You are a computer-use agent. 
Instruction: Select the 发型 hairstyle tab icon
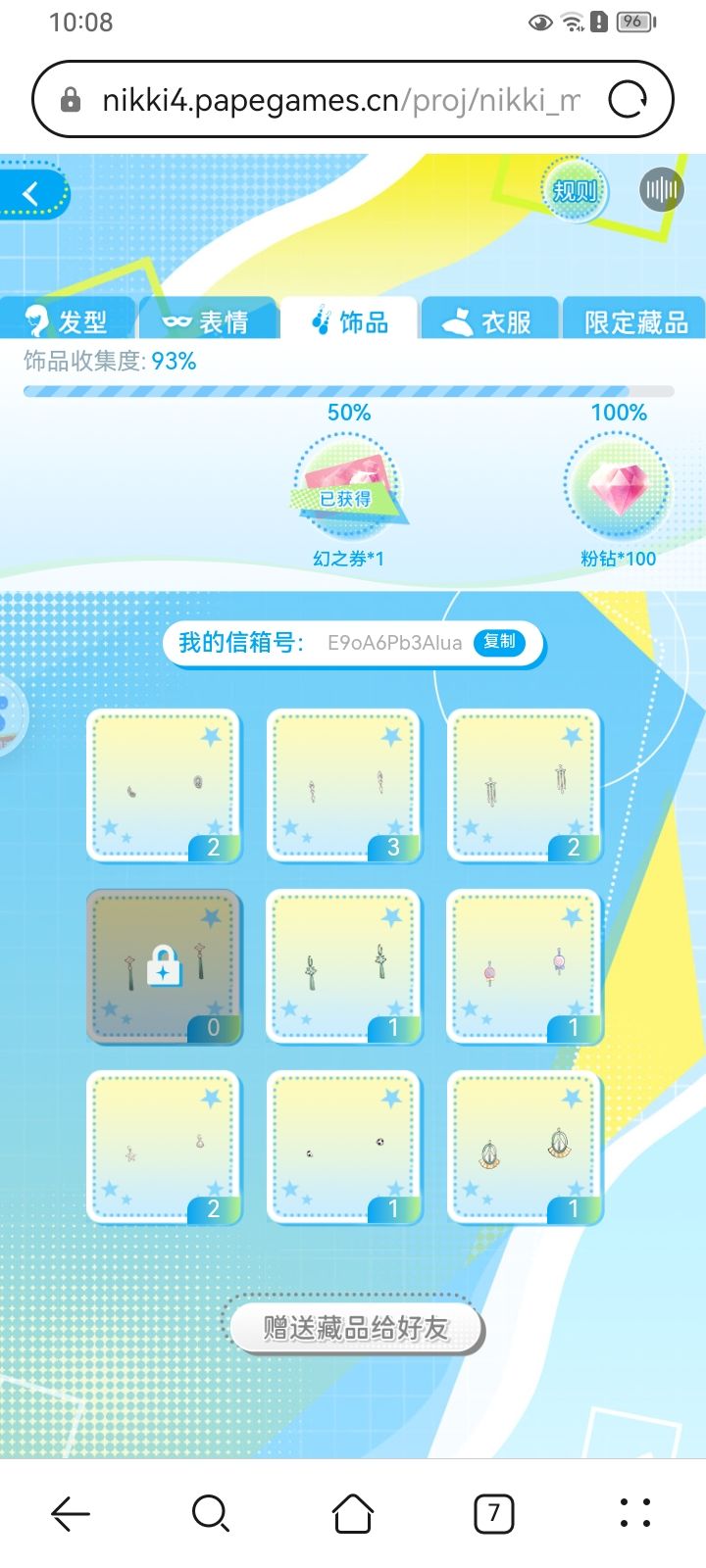(x=39, y=318)
